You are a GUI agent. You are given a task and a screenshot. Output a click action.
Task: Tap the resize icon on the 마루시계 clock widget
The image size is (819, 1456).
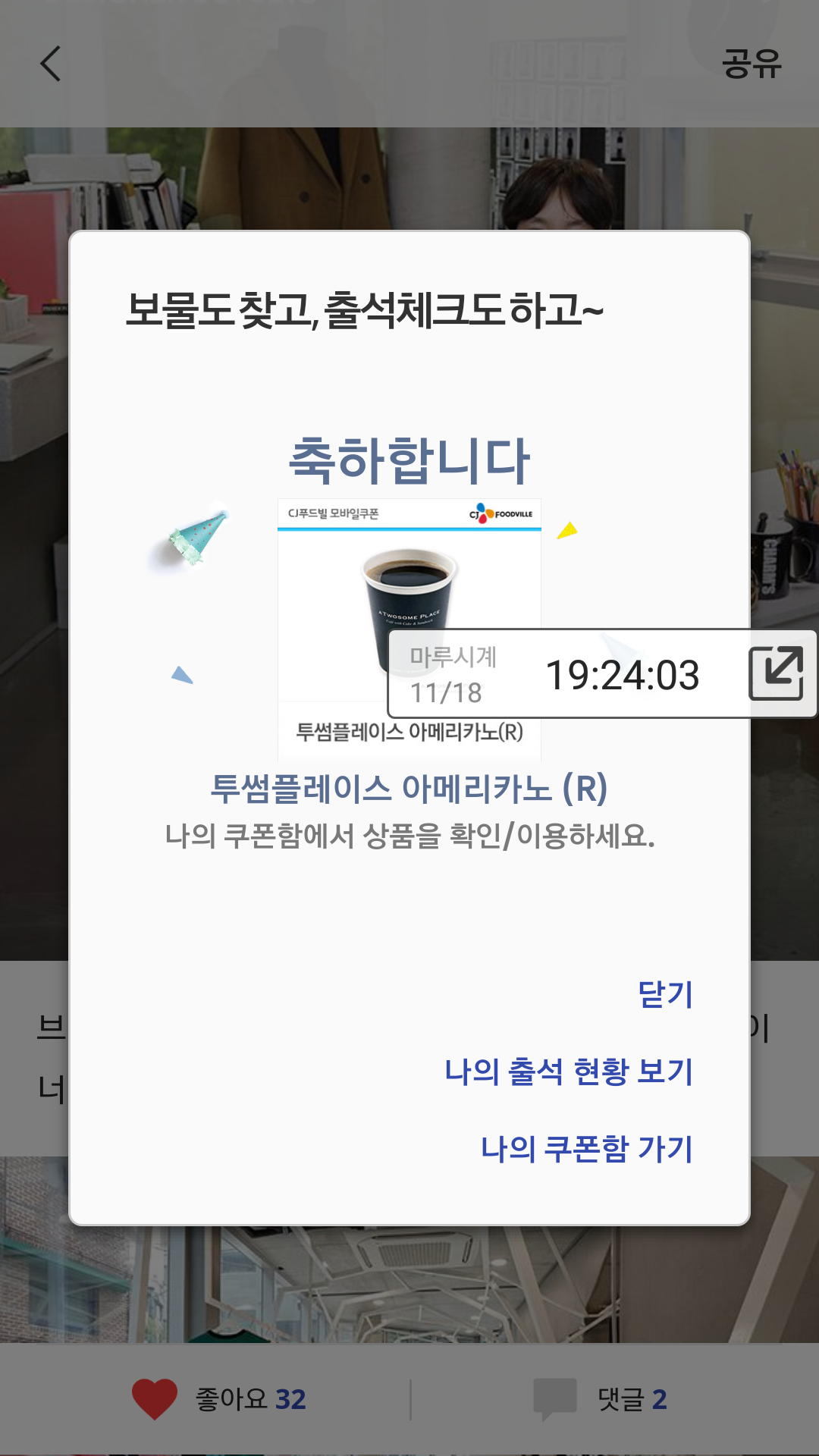point(776,673)
